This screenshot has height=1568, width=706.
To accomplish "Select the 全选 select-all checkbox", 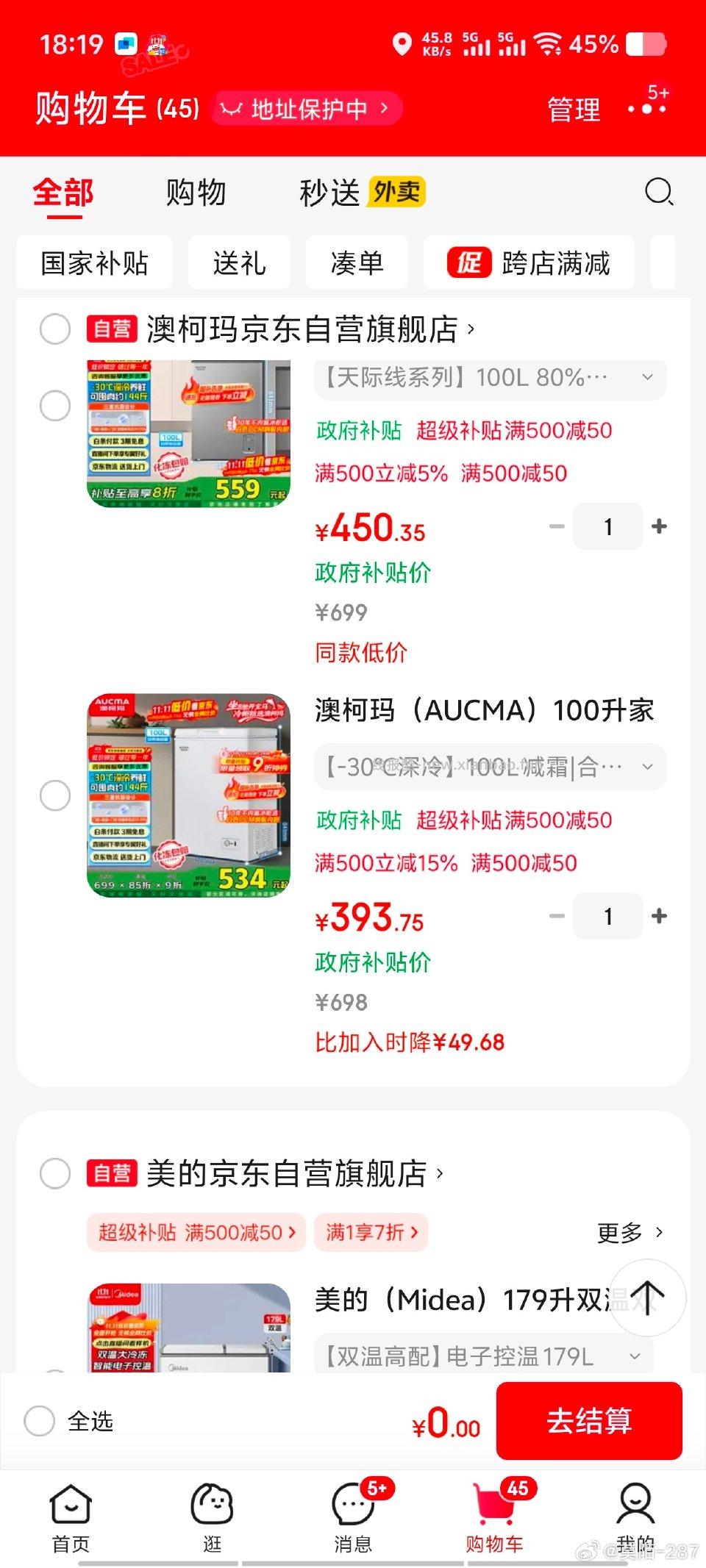I will tap(42, 1421).
